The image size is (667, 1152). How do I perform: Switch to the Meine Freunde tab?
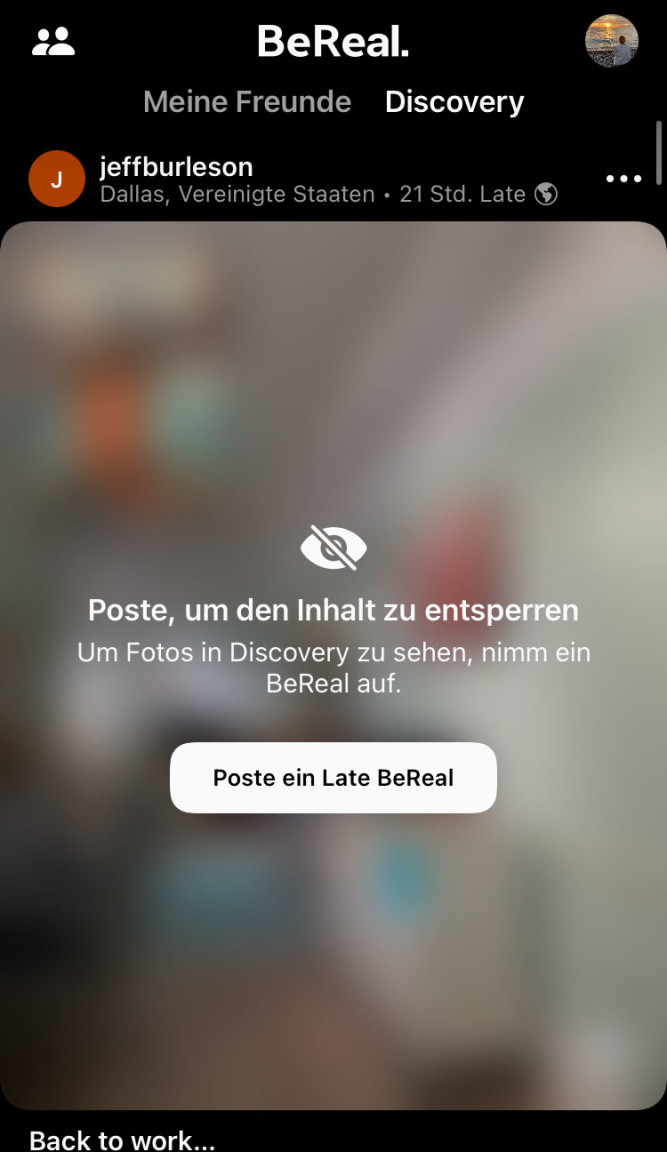tap(247, 102)
